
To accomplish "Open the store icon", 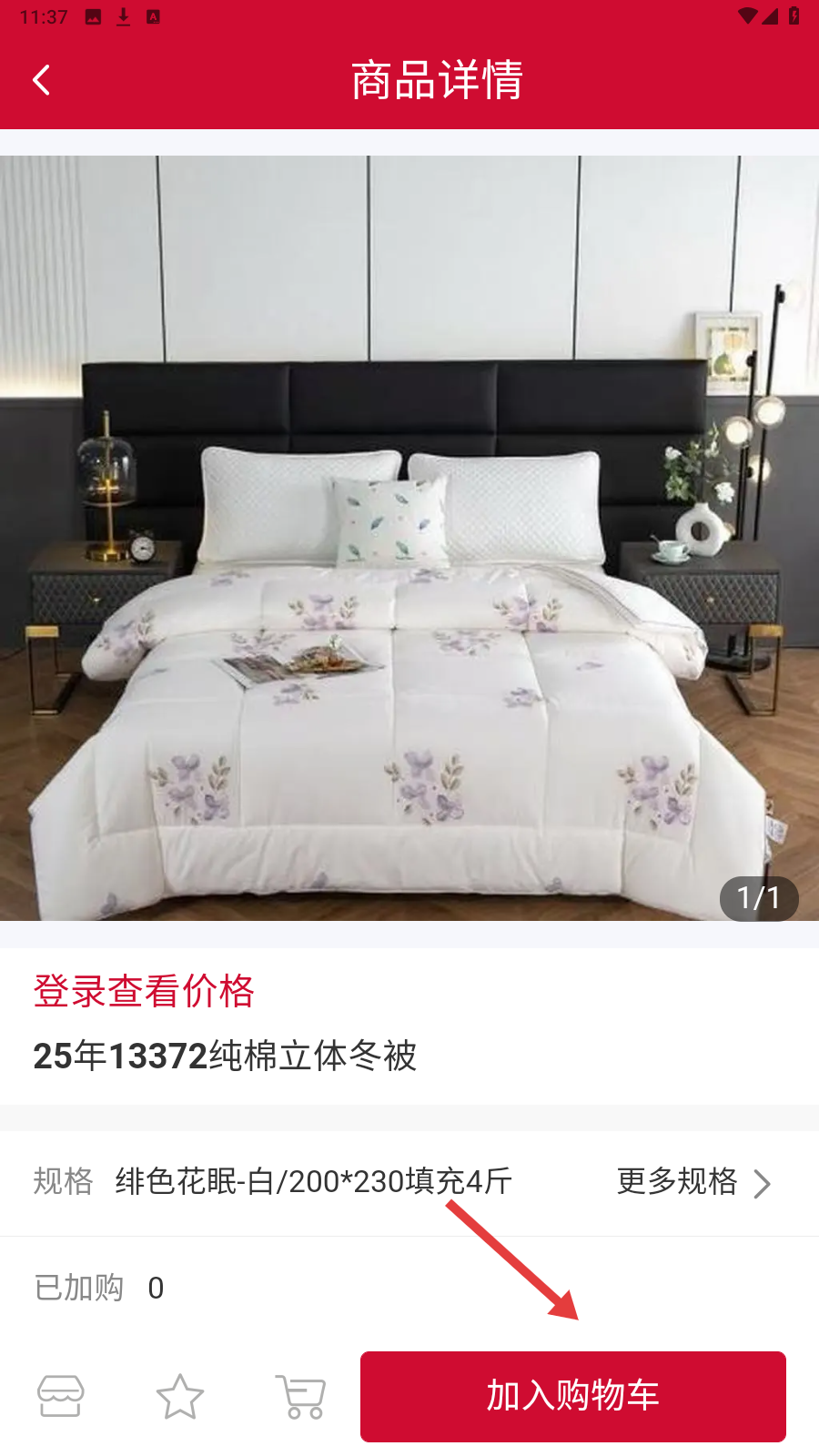I will pos(61,1396).
